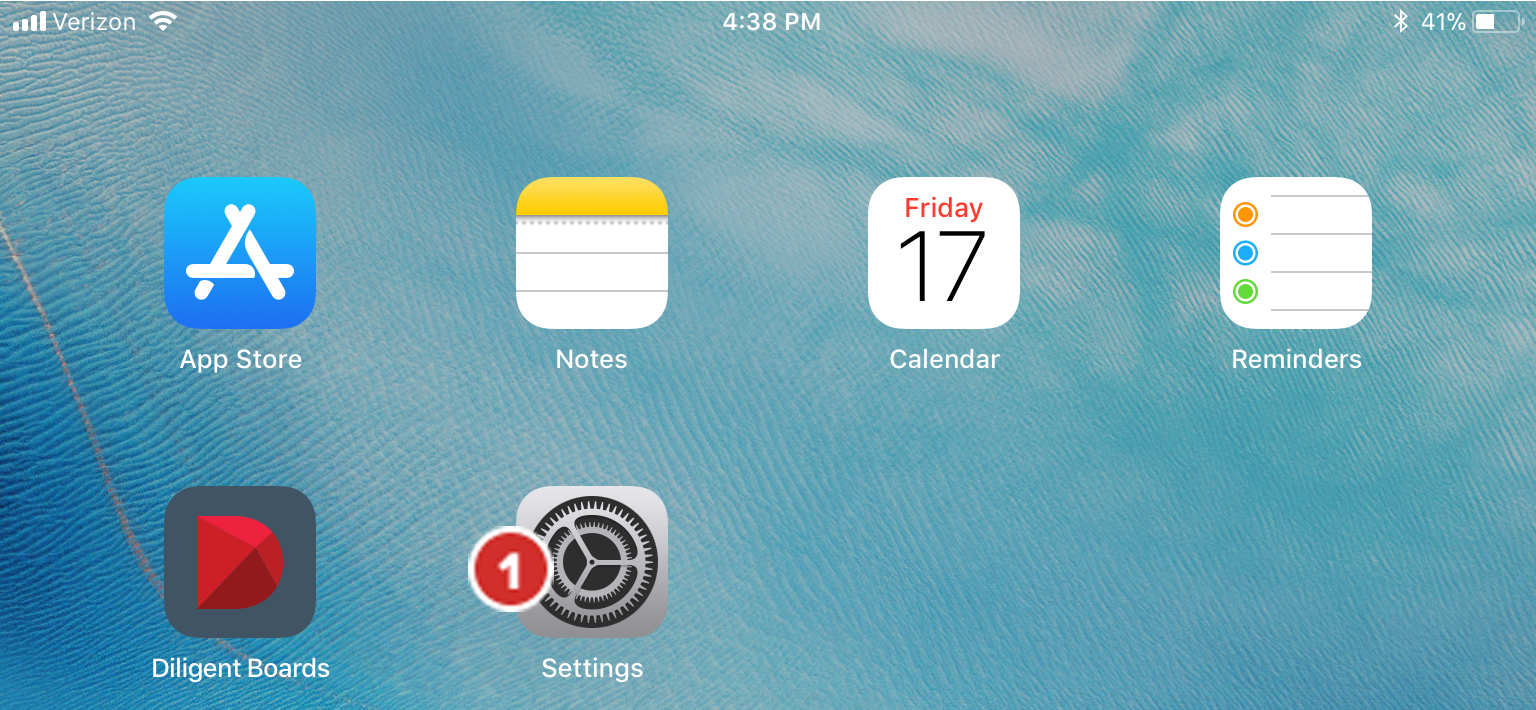Image resolution: width=1536 pixels, height=710 pixels.
Task: Open Settings with one notification badge
Action: (x=592, y=562)
